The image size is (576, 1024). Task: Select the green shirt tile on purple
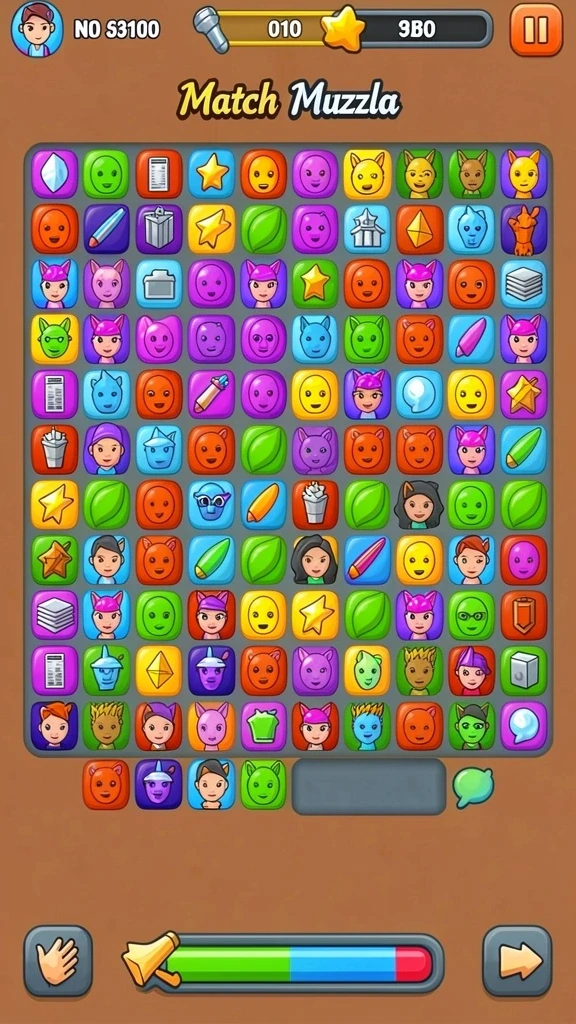(x=264, y=726)
